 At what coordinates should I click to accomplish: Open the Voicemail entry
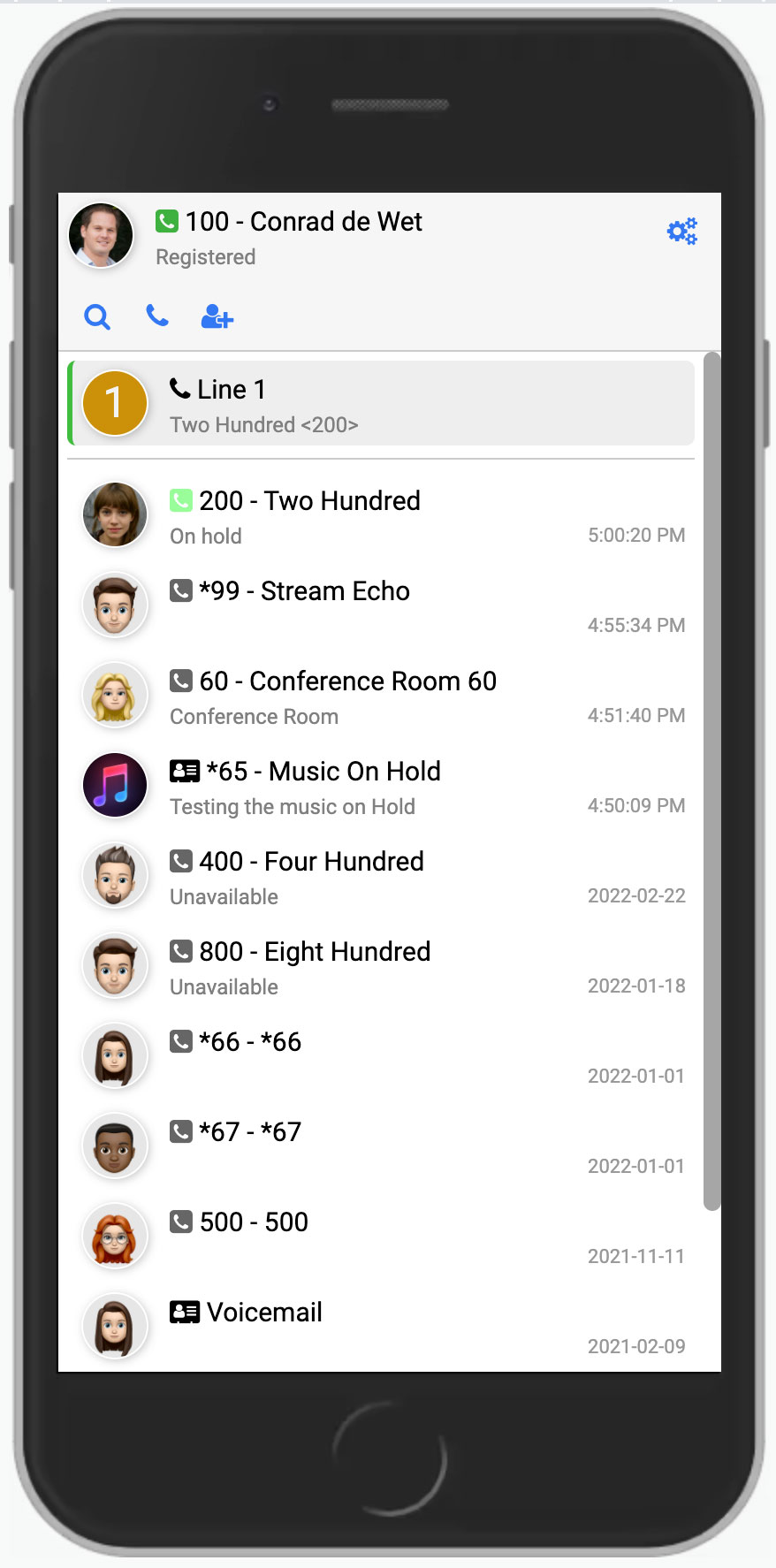(x=380, y=1326)
